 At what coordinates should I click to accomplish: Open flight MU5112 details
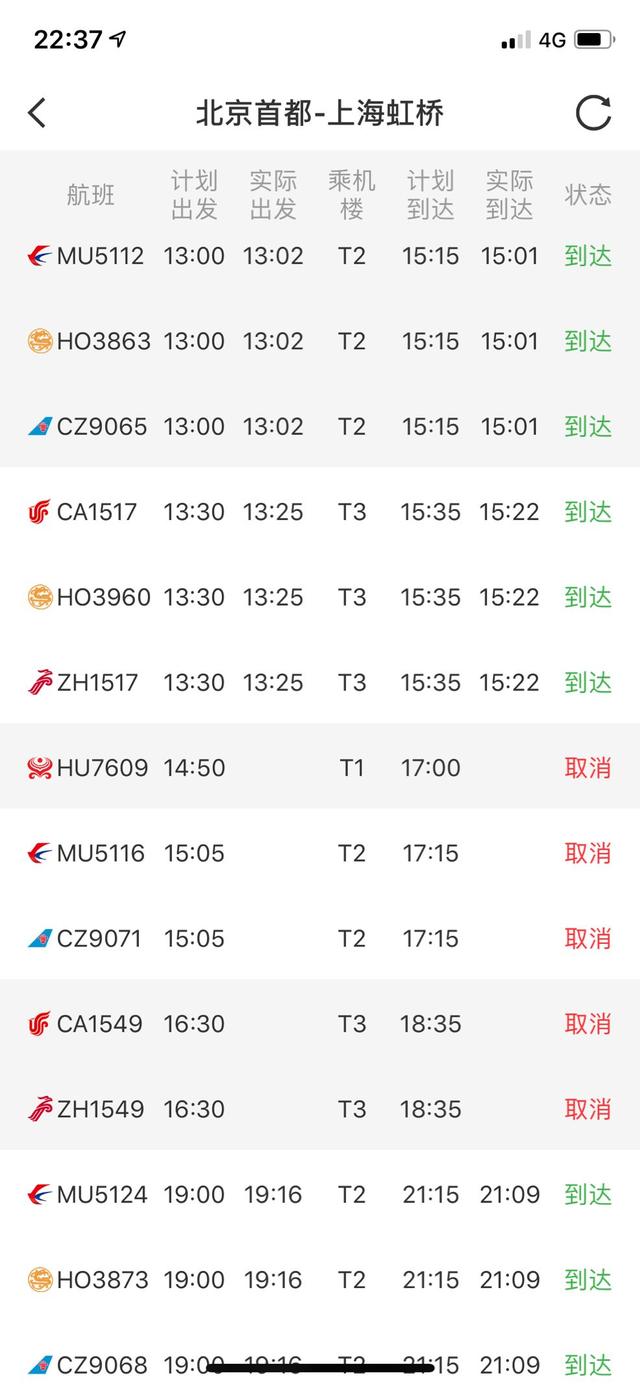coord(320,256)
